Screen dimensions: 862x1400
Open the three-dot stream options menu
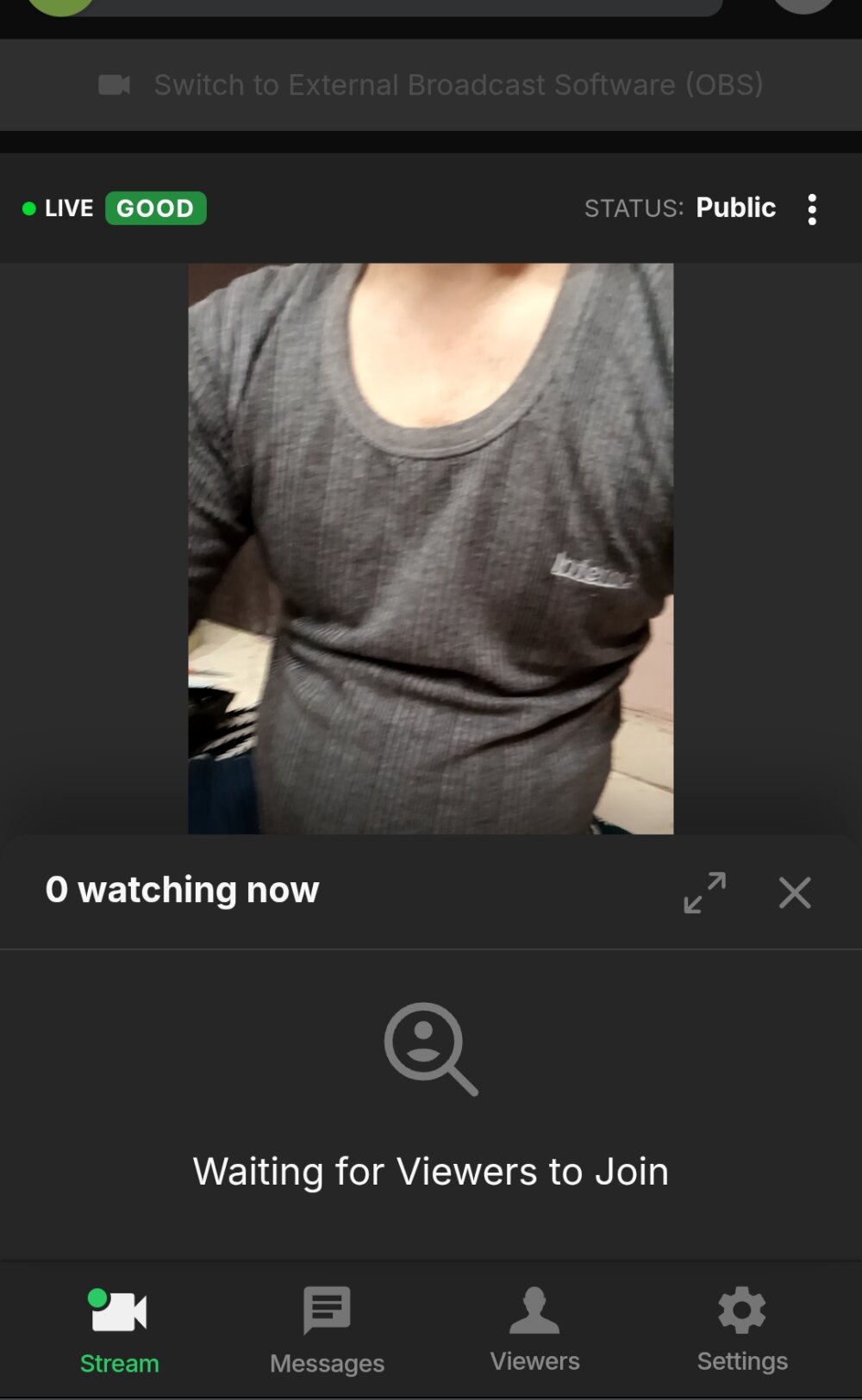point(812,209)
